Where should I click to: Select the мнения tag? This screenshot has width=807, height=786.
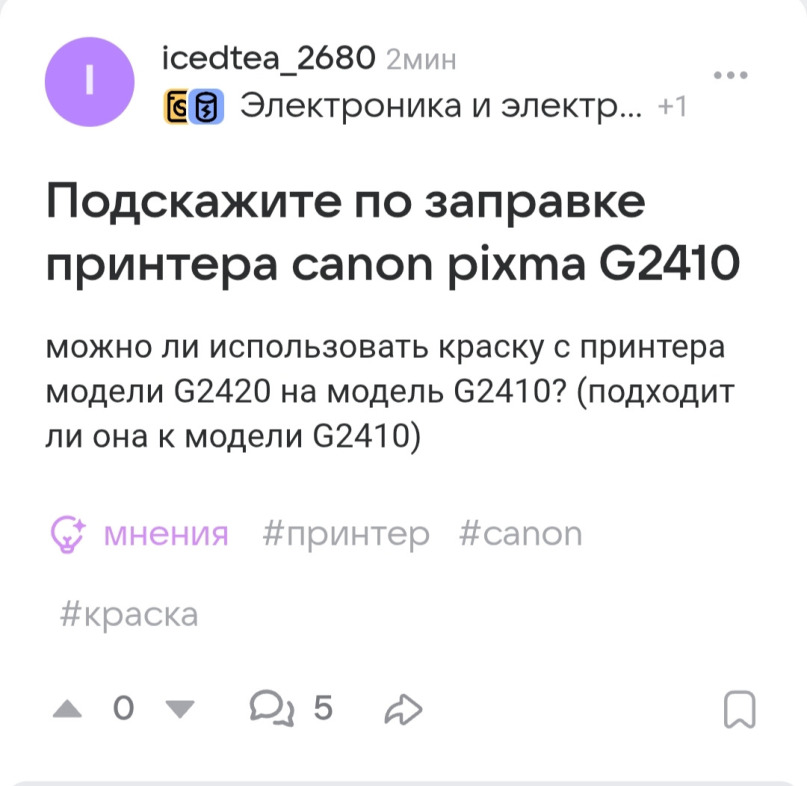click(x=140, y=534)
